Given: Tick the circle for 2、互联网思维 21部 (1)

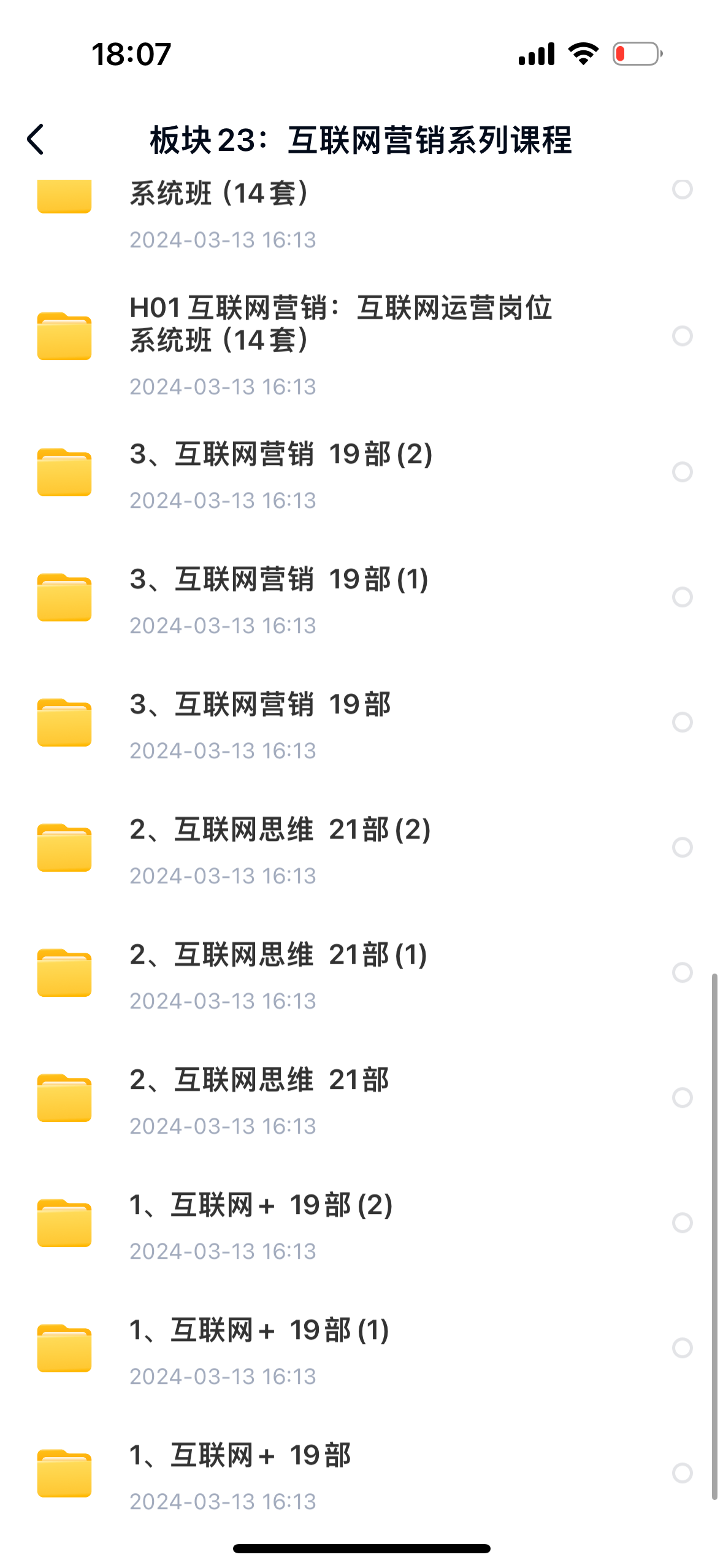Looking at the screenshot, I should [x=682, y=972].
